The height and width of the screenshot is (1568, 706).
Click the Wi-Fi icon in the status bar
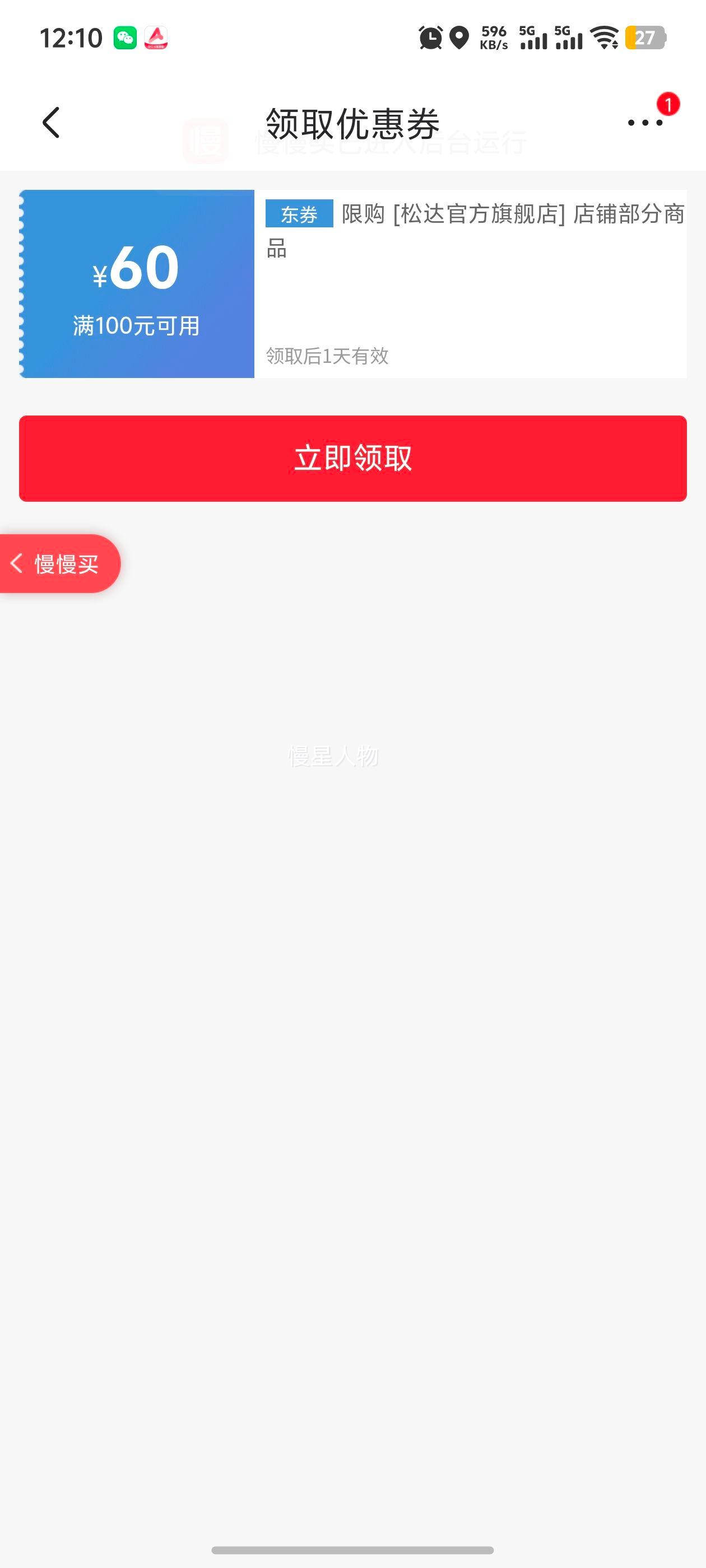(605, 38)
